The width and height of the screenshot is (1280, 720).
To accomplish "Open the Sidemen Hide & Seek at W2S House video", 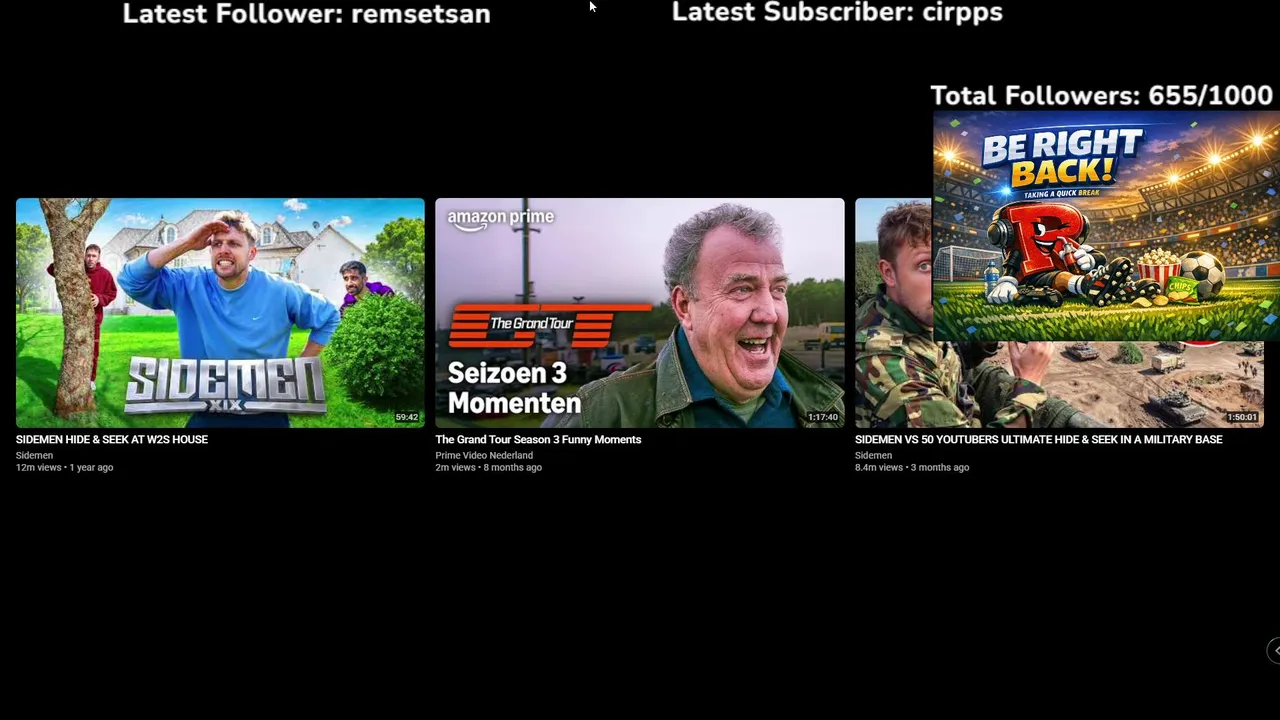I will (220, 312).
